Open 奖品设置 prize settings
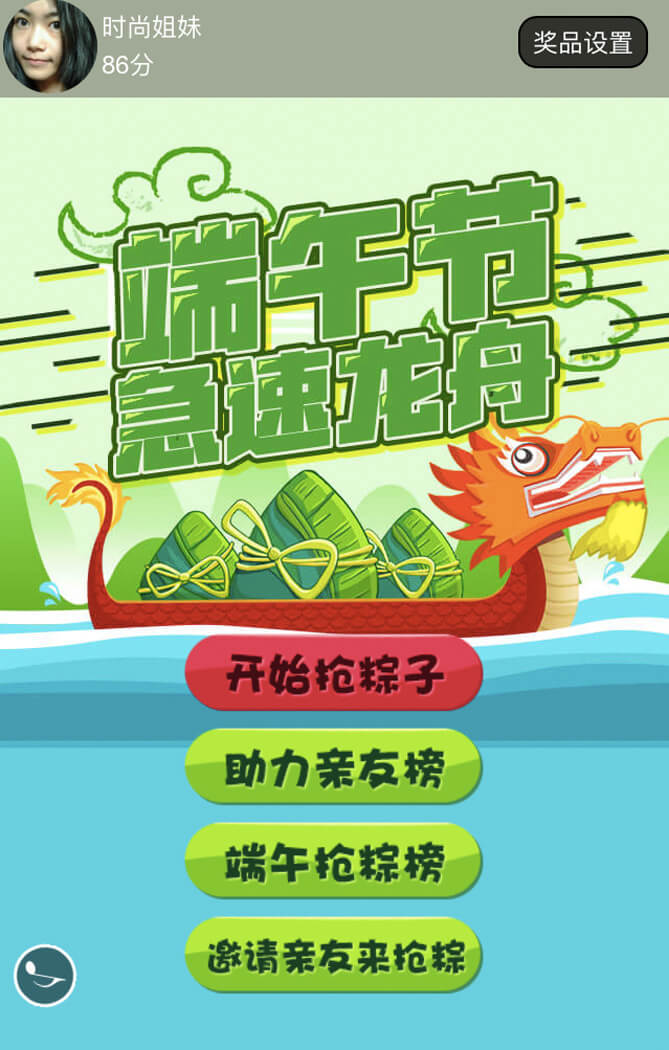The height and width of the screenshot is (1050, 669). (x=582, y=42)
